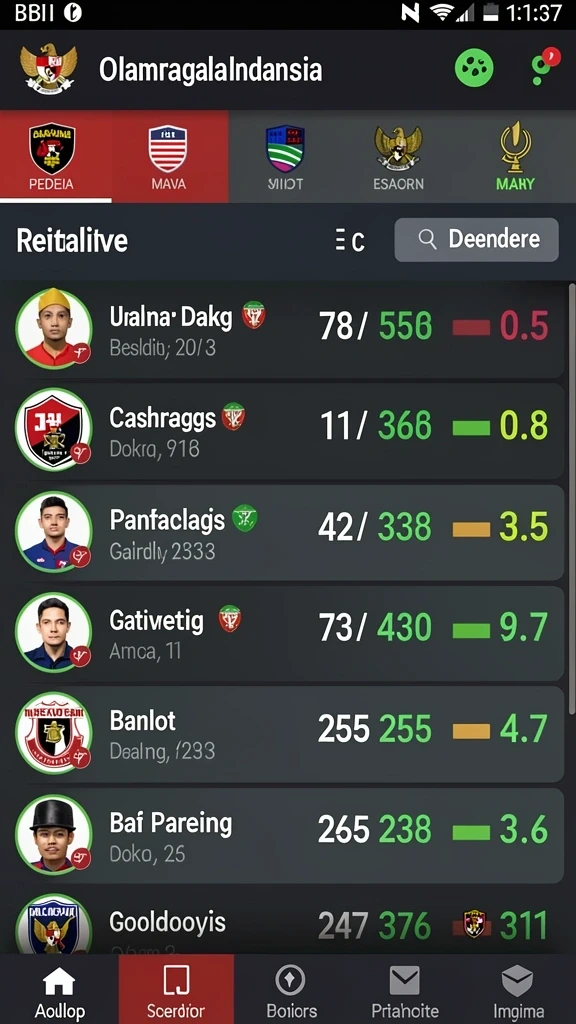576x1024 pixels.
Task: Open the list filter icon beside Reitalitve
Action: click(x=349, y=241)
